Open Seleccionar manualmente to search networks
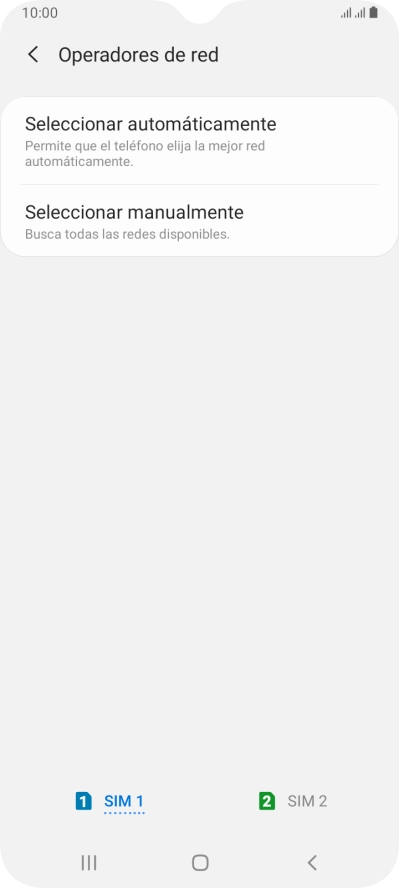Image resolution: width=399 pixels, height=888 pixels. (x=199, y=220)
